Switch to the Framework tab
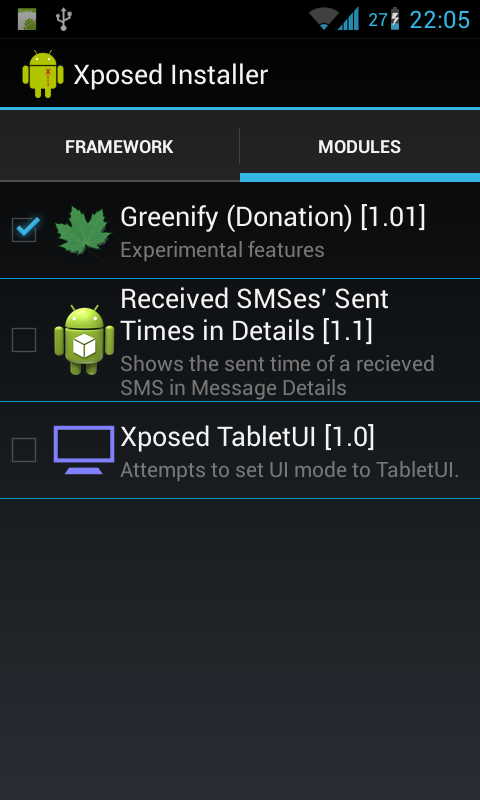This screenshot has height=800, width=480. 119,147
